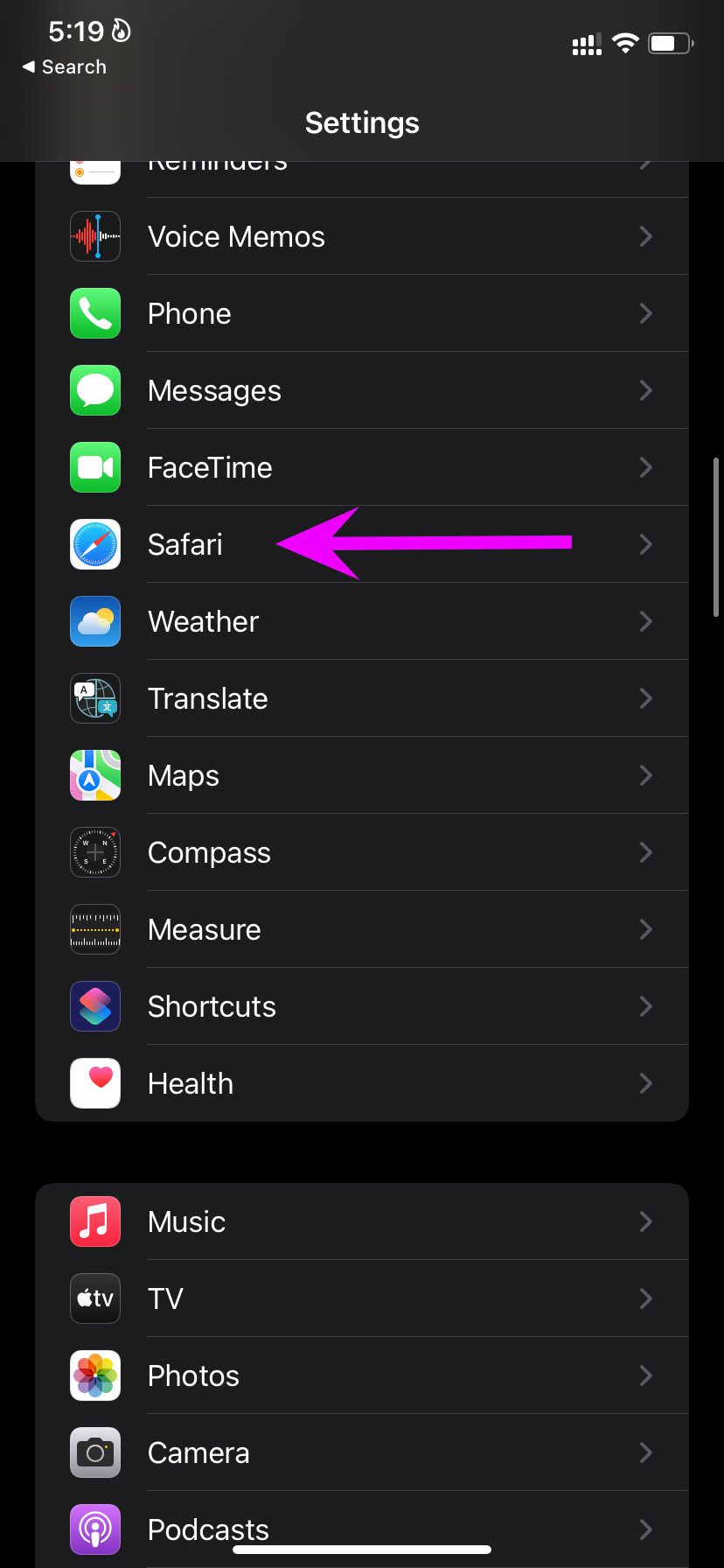Open Translate settings
724x1568 pixels.
point(362,698)
